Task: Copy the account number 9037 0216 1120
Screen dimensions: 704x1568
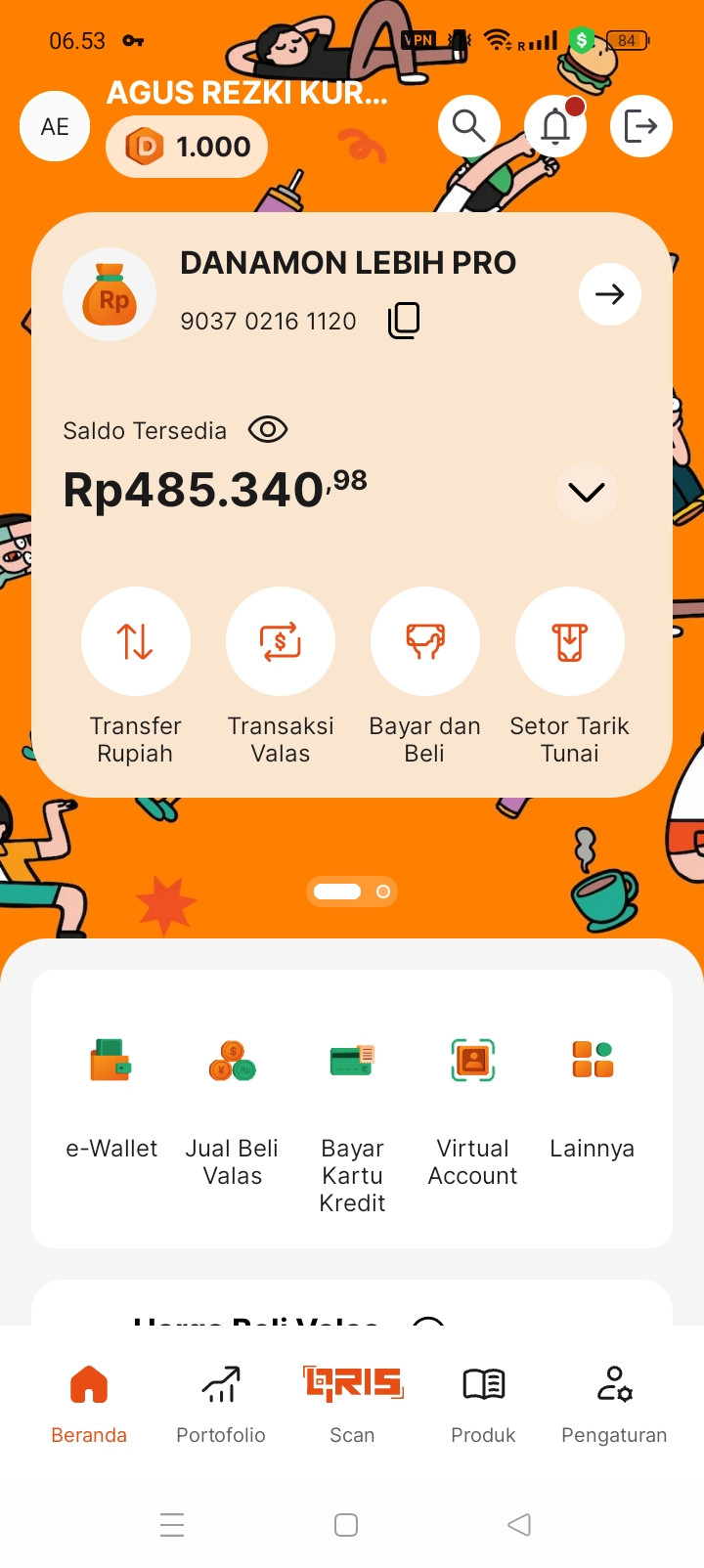Action: 404,320
